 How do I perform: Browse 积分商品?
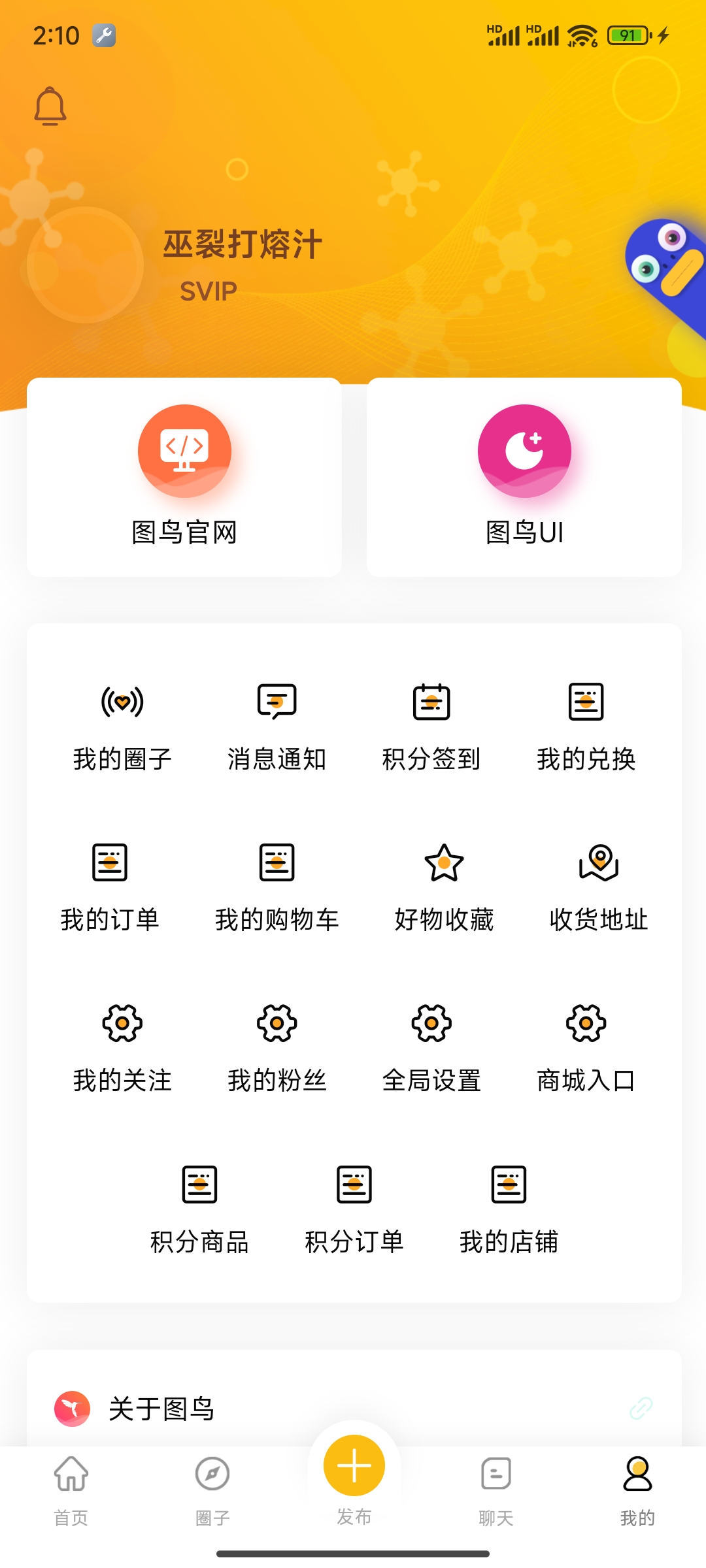click(x=199, y=1209)
